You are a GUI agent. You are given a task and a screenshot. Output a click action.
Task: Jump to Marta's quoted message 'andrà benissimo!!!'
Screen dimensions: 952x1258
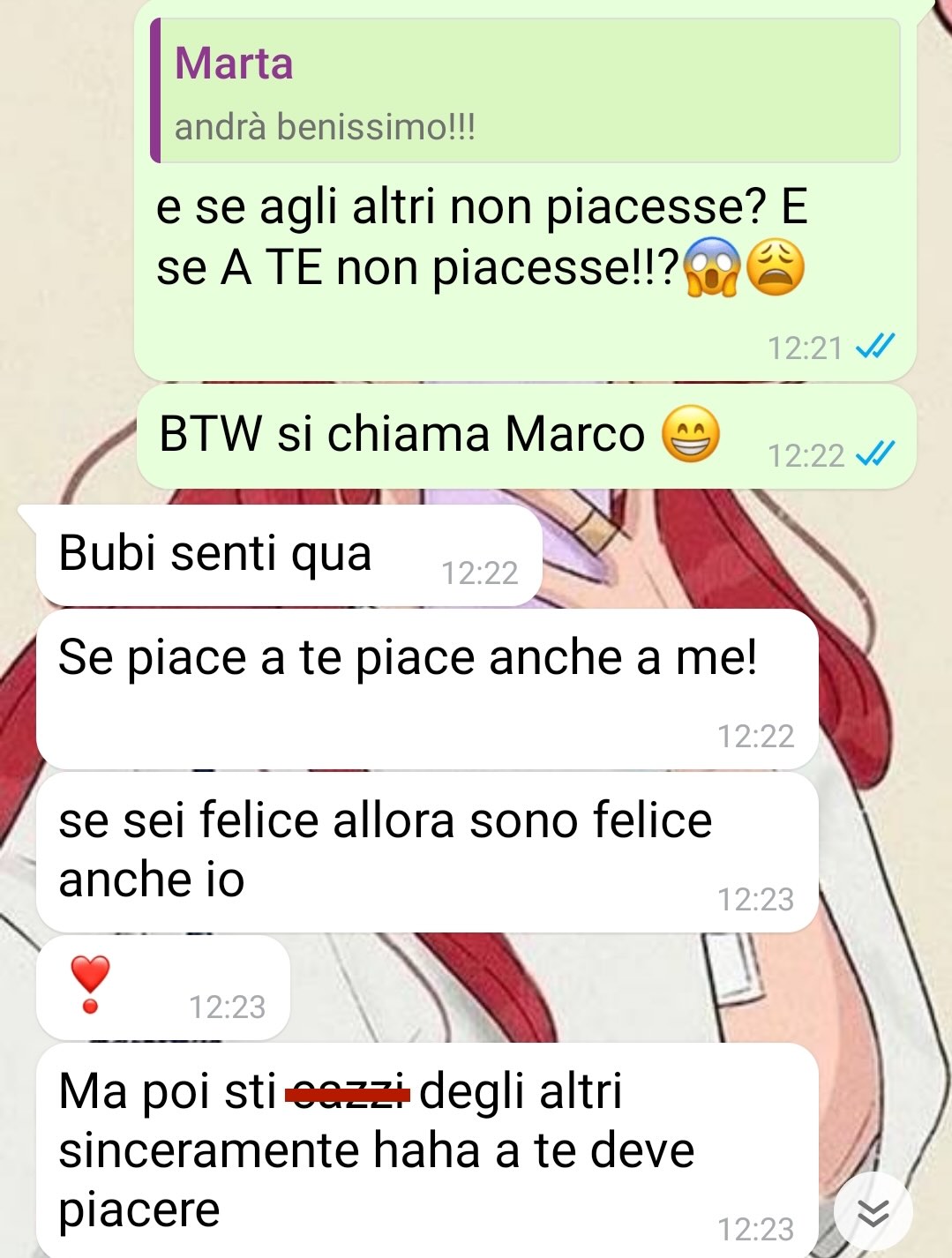coord(525,93)
